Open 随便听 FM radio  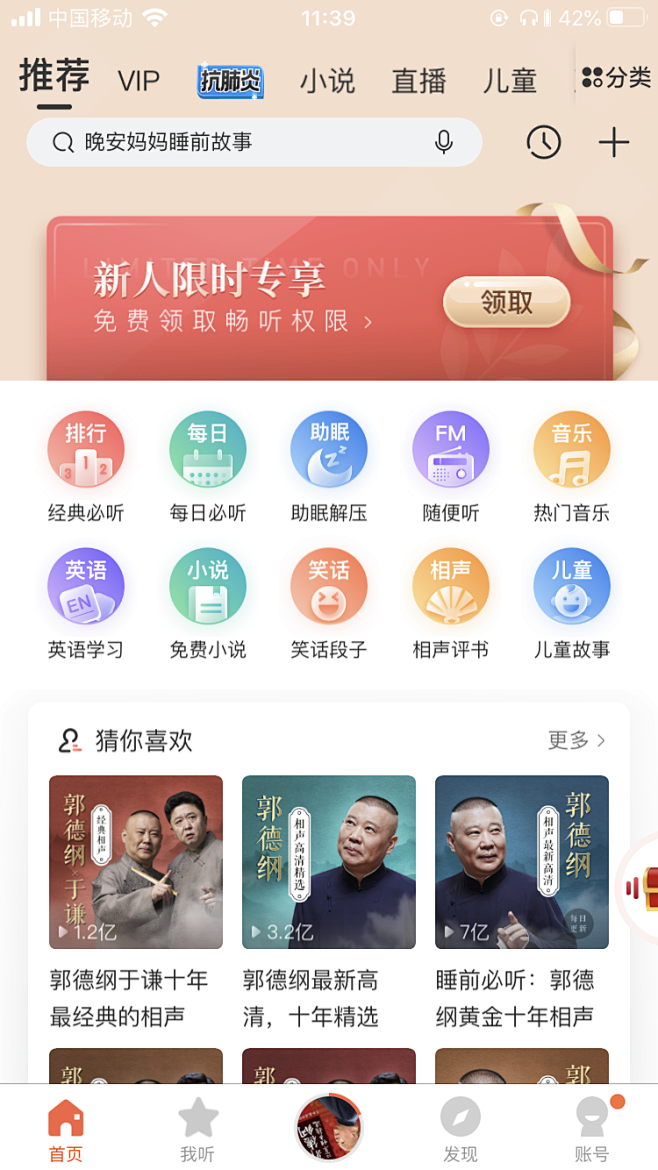coord(450,468)
